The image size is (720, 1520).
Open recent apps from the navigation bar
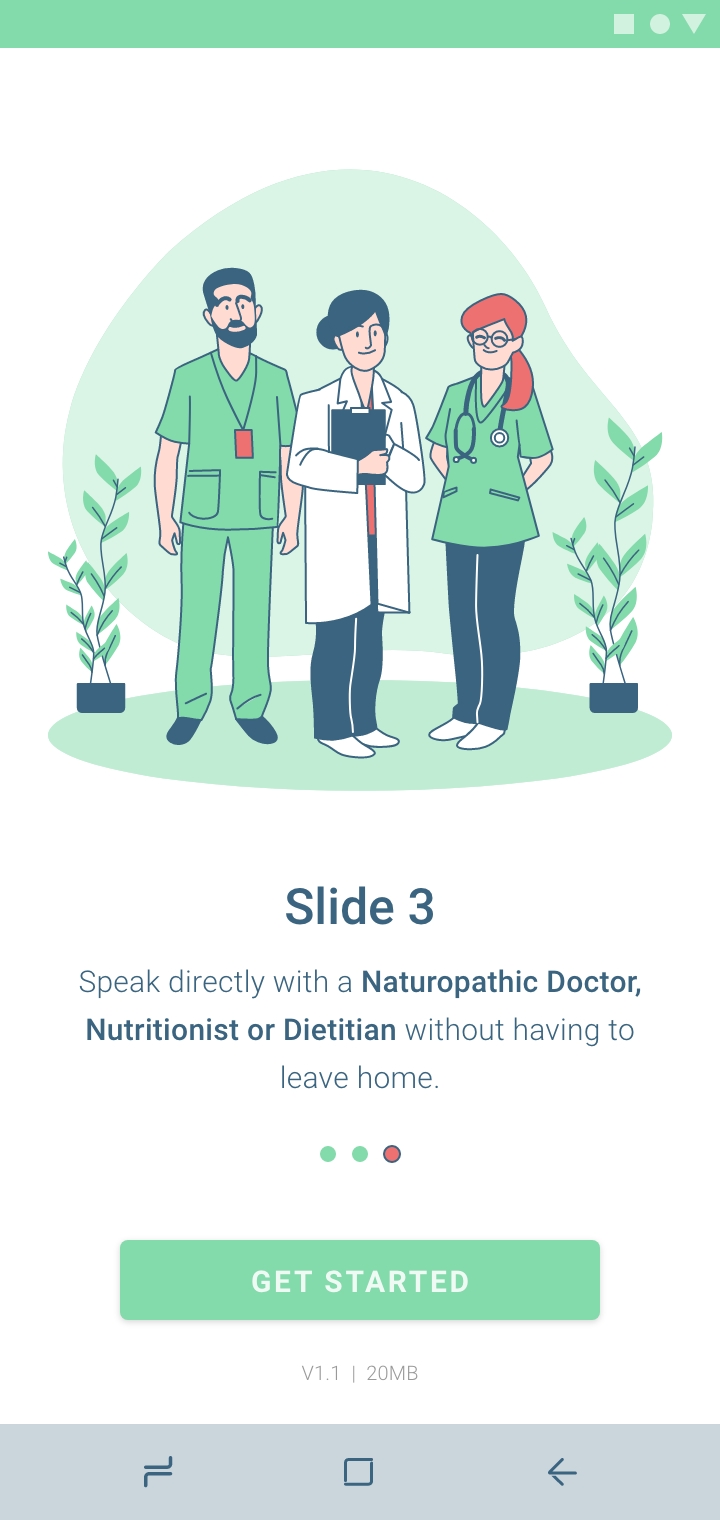[158, 1472]
